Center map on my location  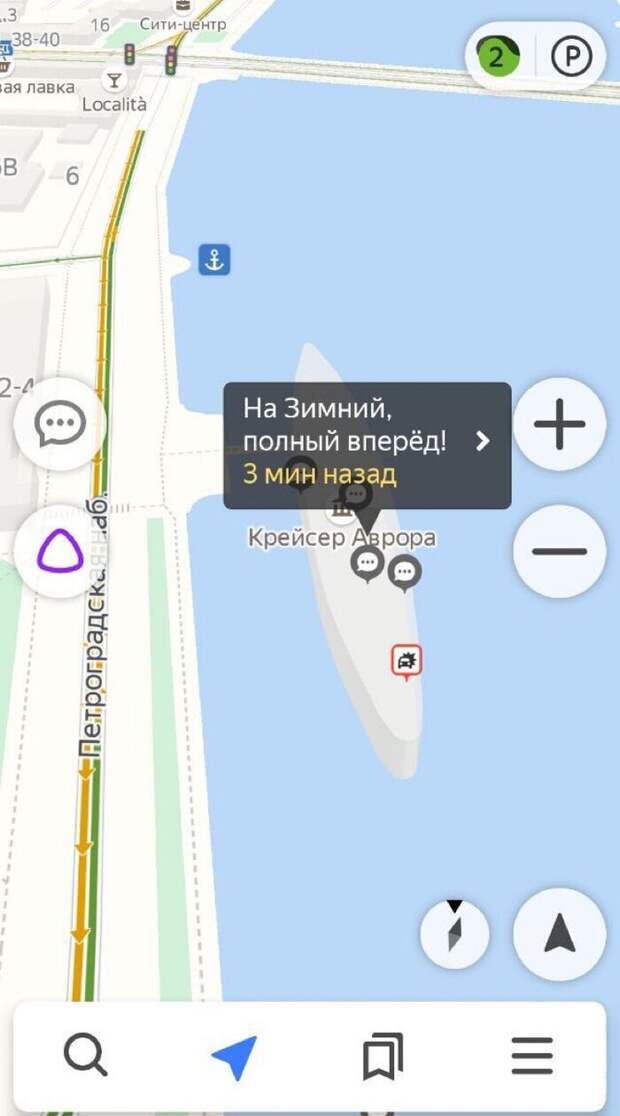click(x=559, y=934)
